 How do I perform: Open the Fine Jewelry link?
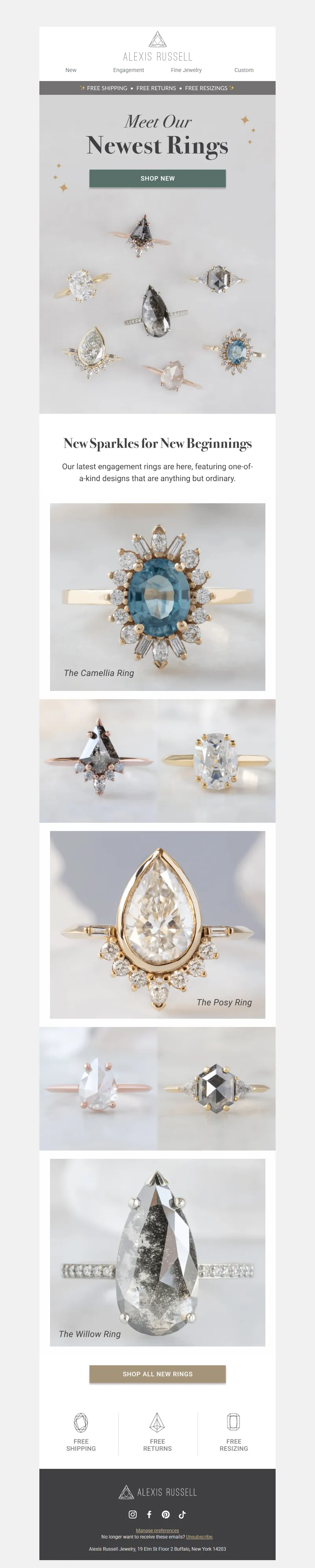coord(186,70)
